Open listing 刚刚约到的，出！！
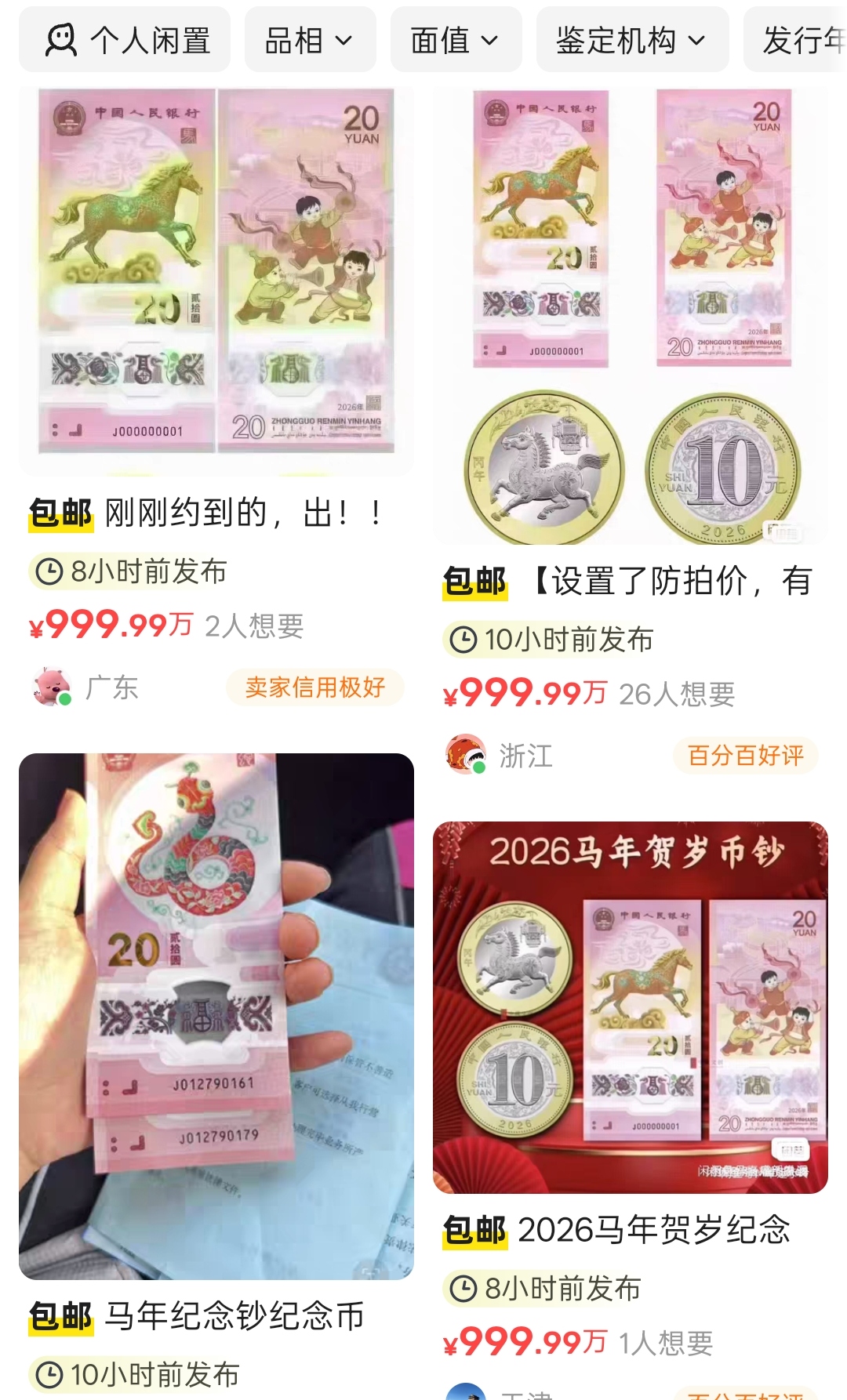 click(216, 282)
